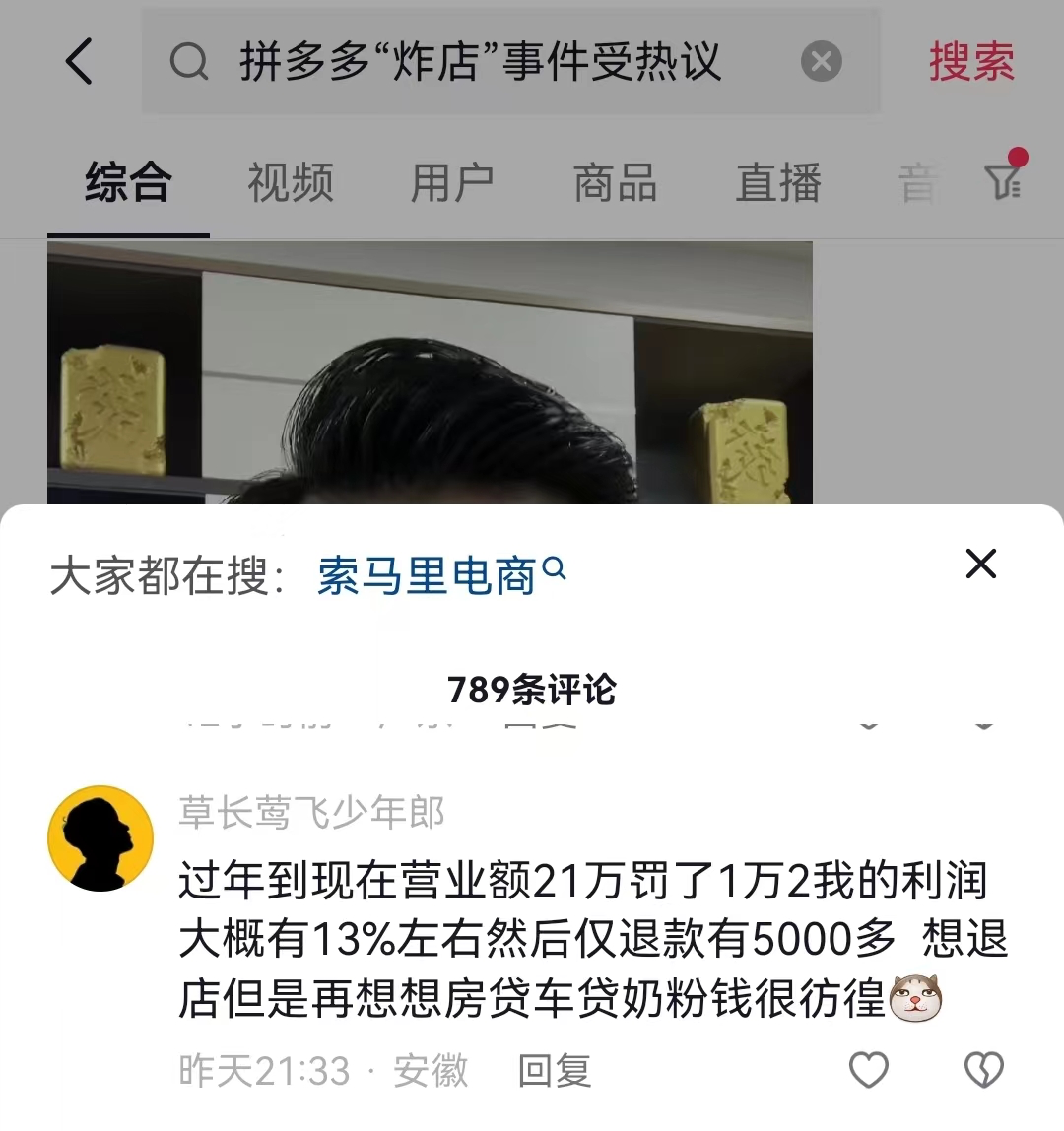Open the filter icon
The image size is (1064, 1131).
1004,179
